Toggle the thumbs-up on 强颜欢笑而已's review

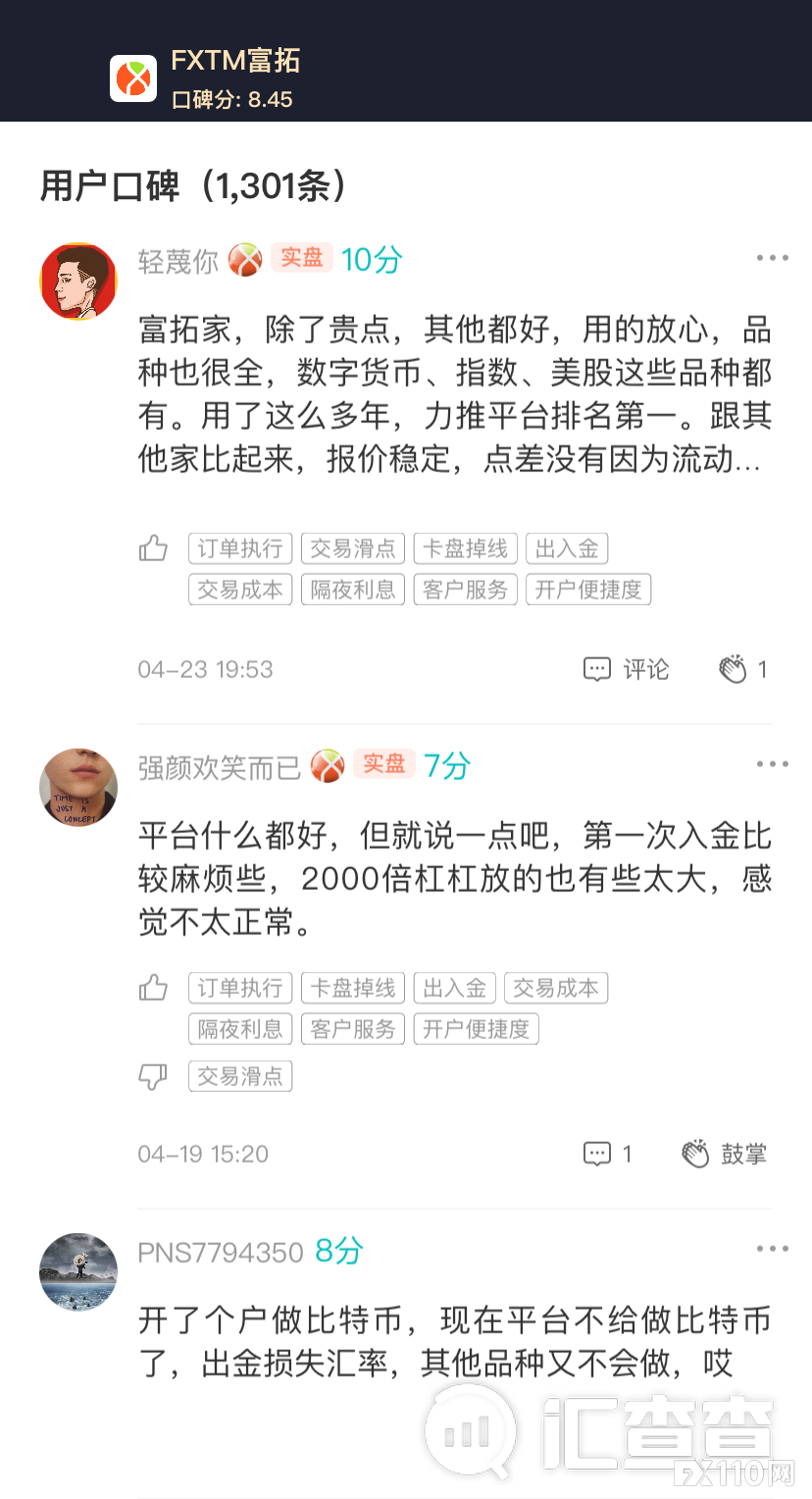pyautogui.click(x=153, y=988)
